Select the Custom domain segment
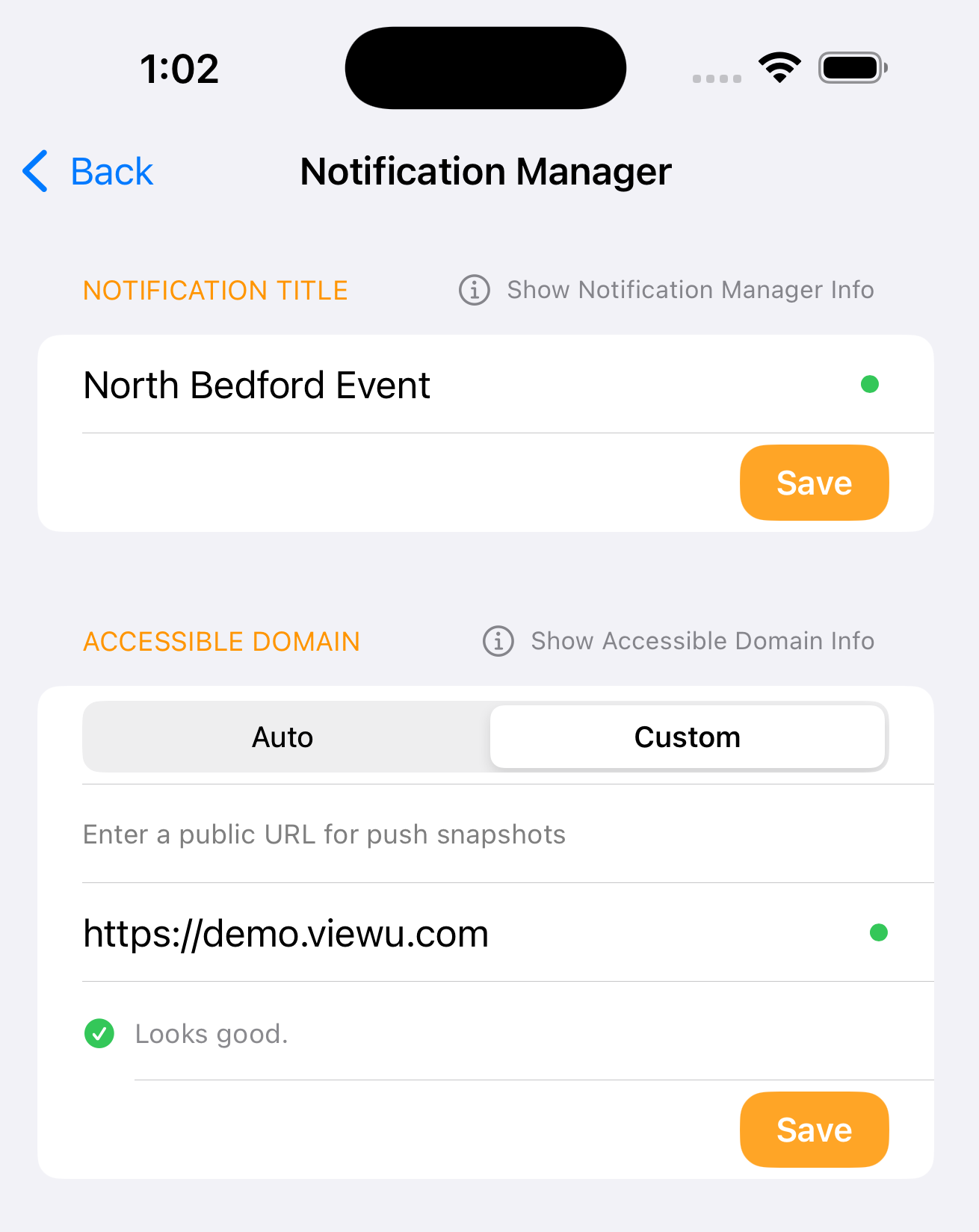979x1232 pixels. (x=687, y=737)
